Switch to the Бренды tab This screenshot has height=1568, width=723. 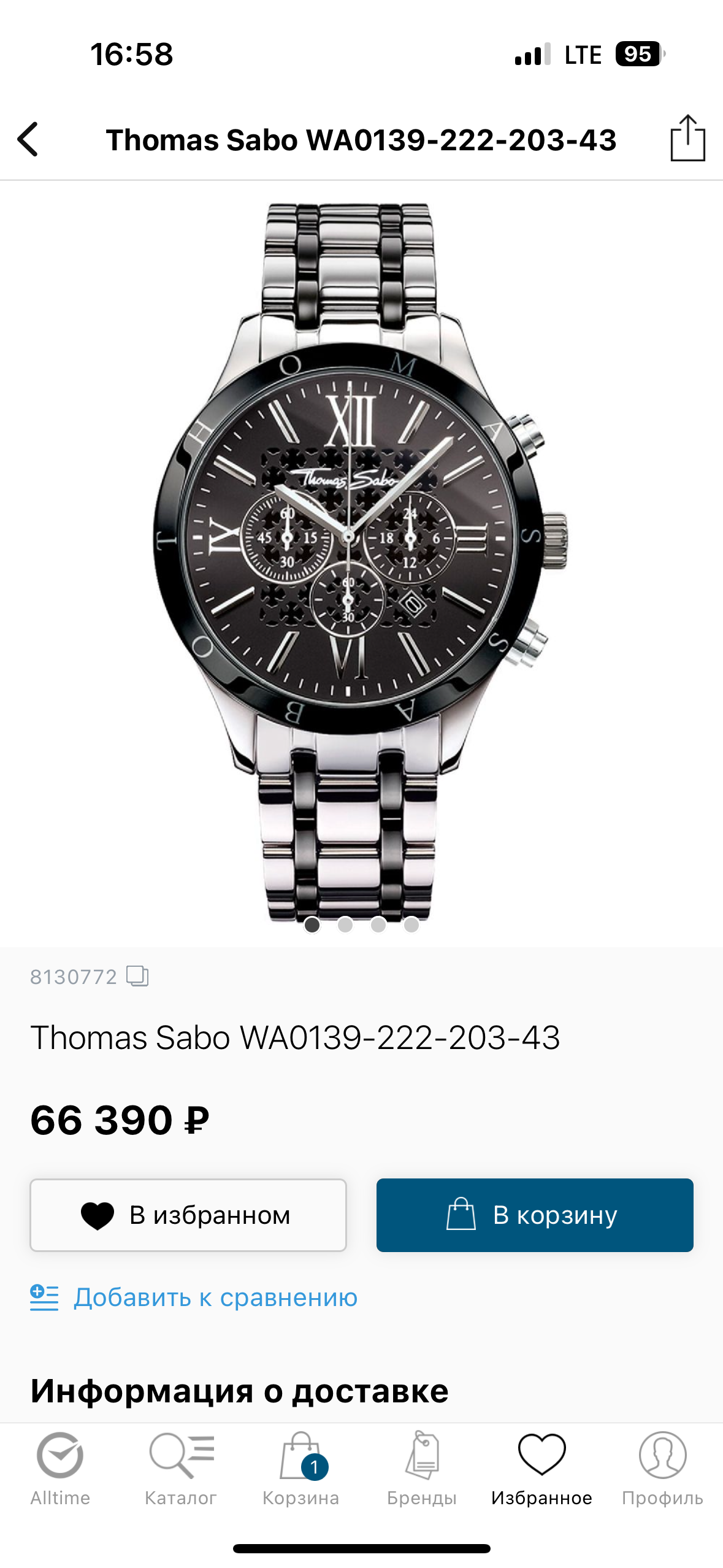(421, 1469)
